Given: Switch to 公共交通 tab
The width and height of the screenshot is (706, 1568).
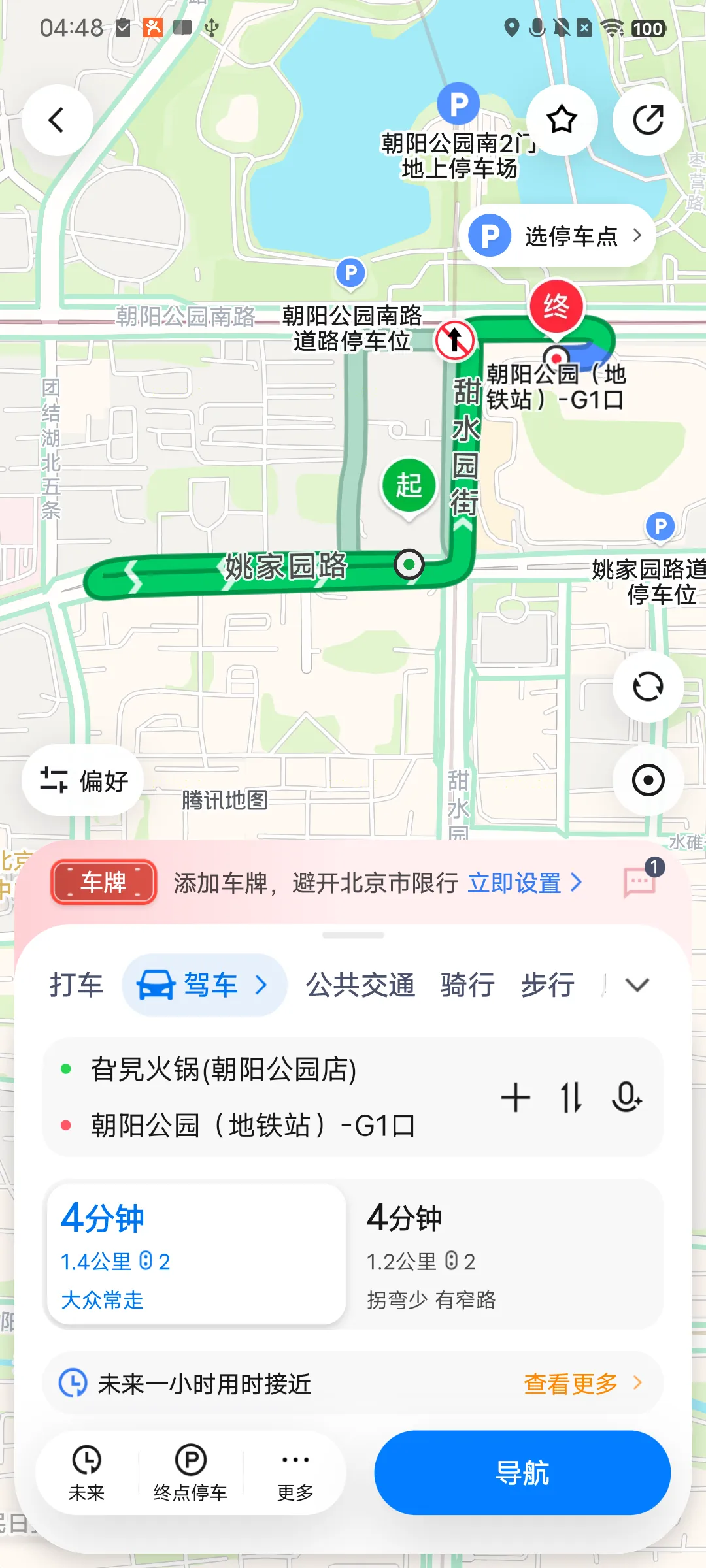Looking at the screenshot, I should click(360, 985).
